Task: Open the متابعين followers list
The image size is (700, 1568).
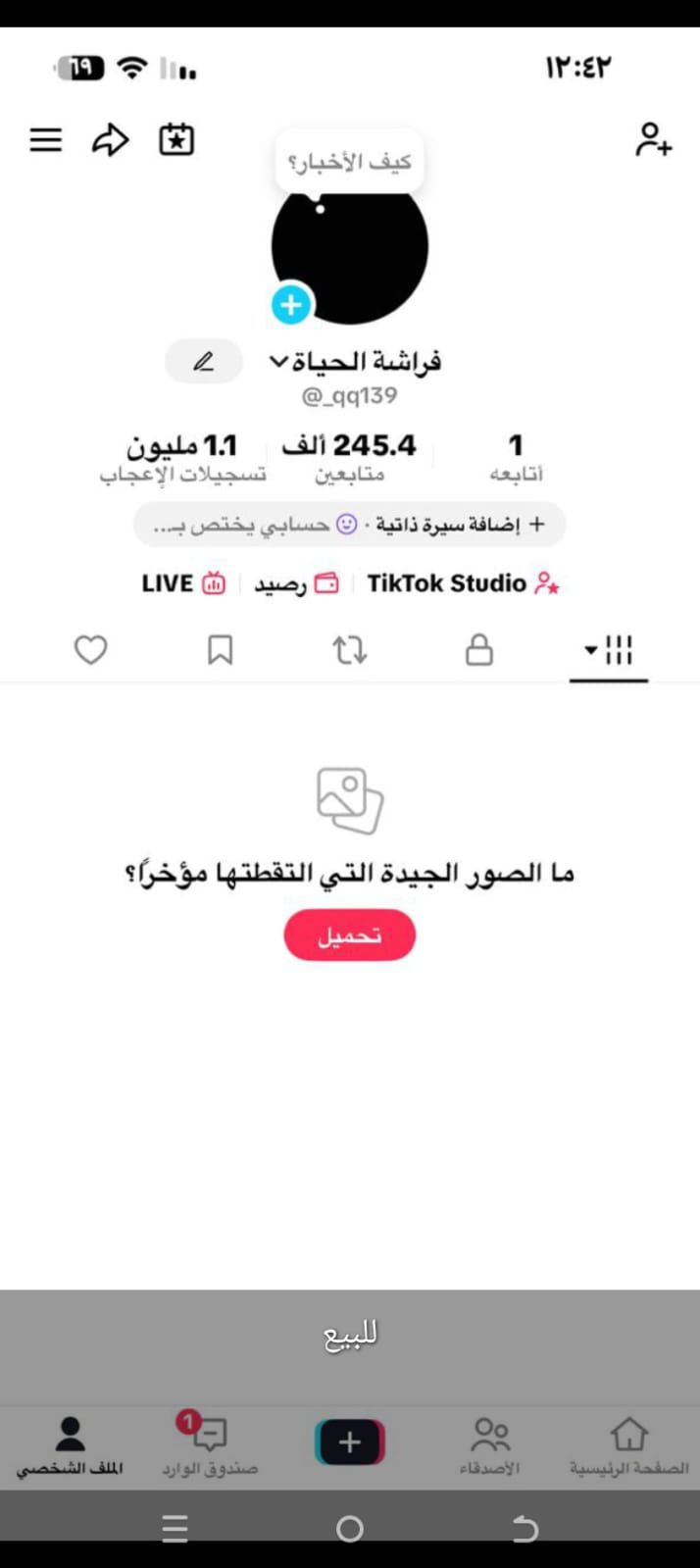Action: 349,458
